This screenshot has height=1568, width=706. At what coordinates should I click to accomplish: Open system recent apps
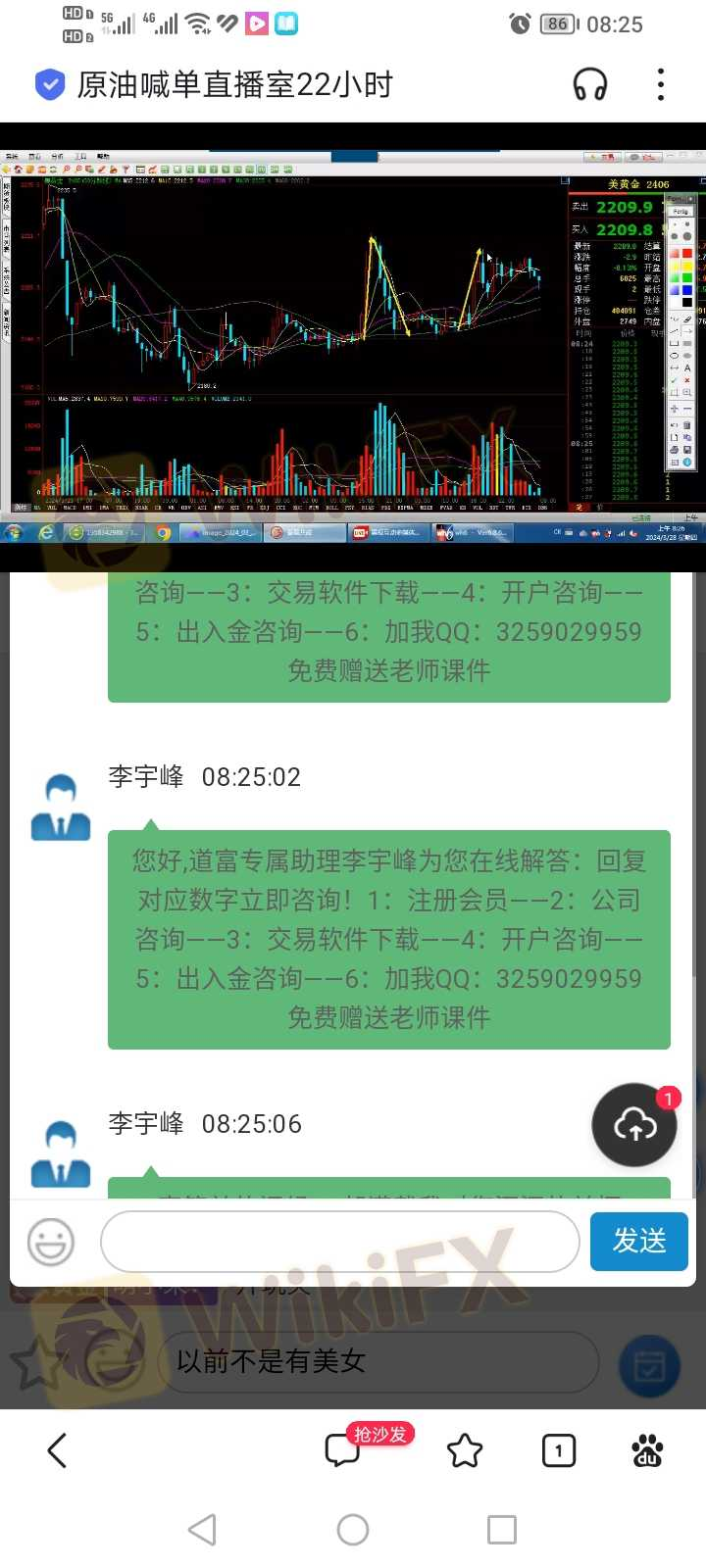(502, 1530)
